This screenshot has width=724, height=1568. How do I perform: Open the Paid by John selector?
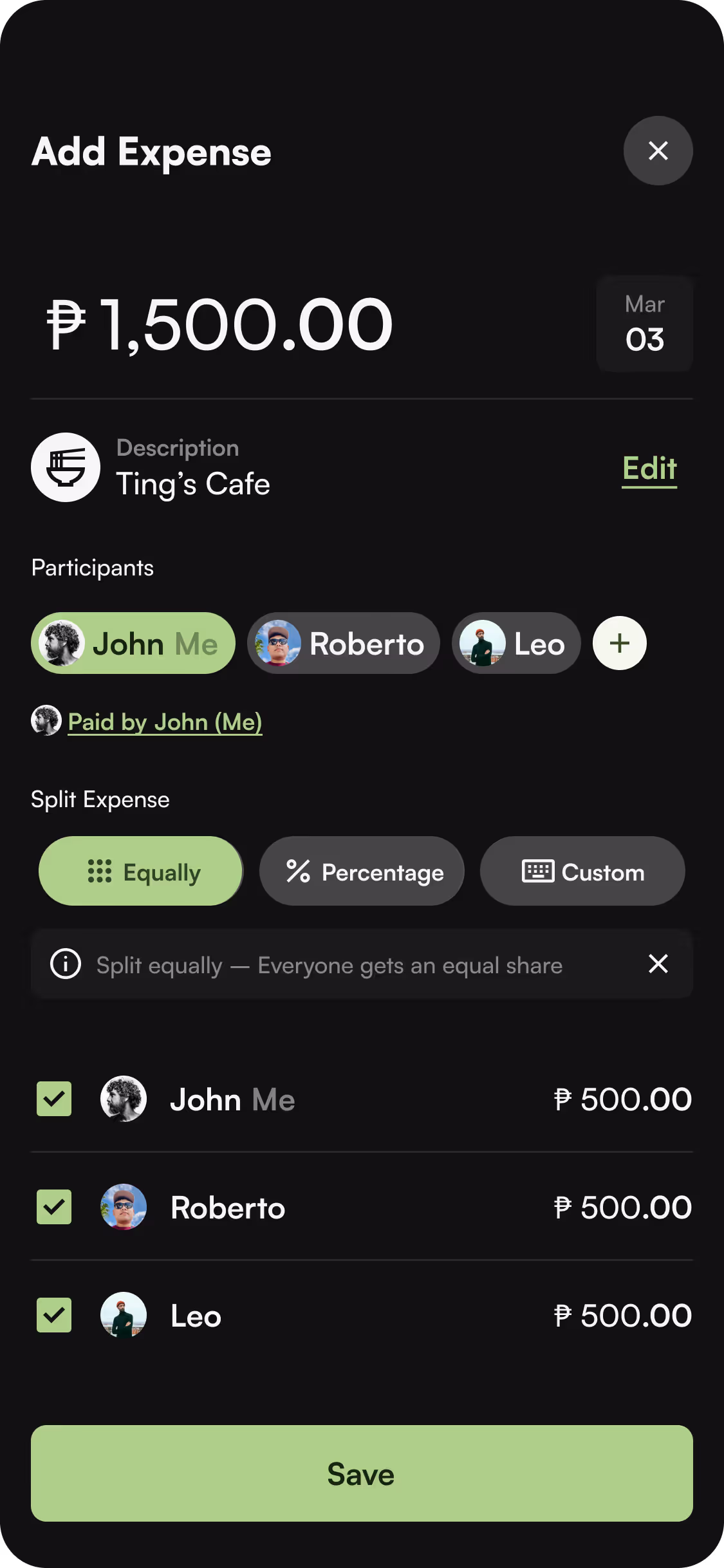(x=164, y=722)
